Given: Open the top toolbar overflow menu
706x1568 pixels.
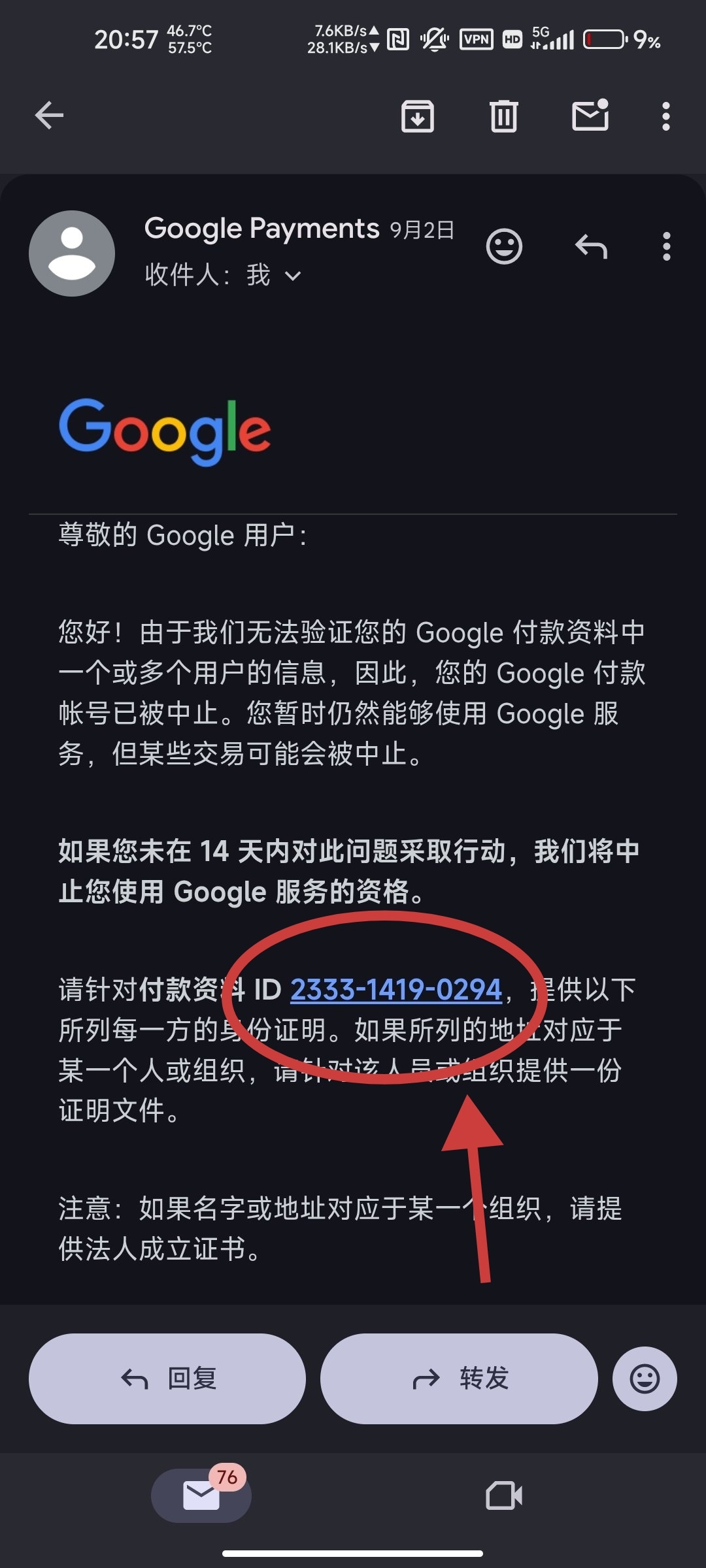Looking at the screenshot, I should (665, 116).
